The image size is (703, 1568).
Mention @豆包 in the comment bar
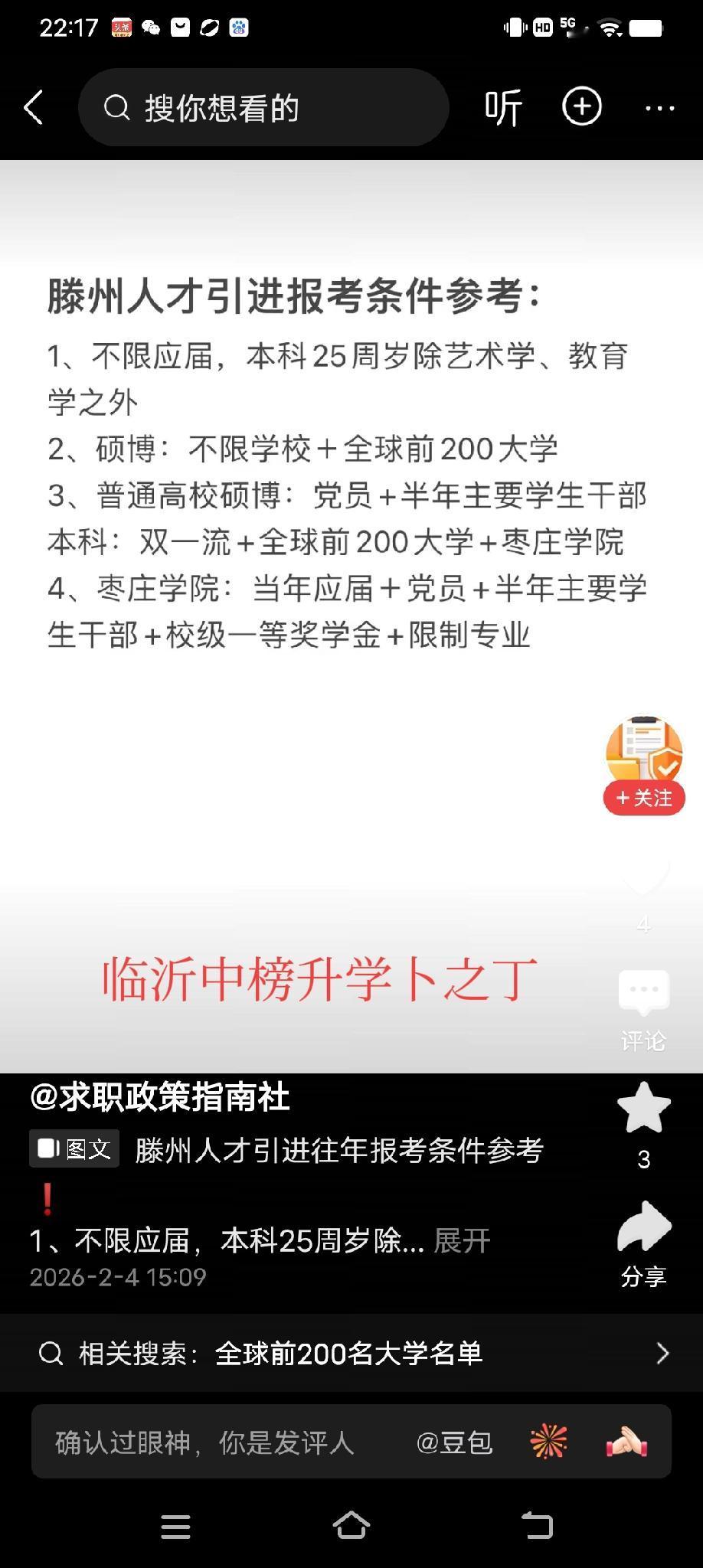pos(453,1442)
